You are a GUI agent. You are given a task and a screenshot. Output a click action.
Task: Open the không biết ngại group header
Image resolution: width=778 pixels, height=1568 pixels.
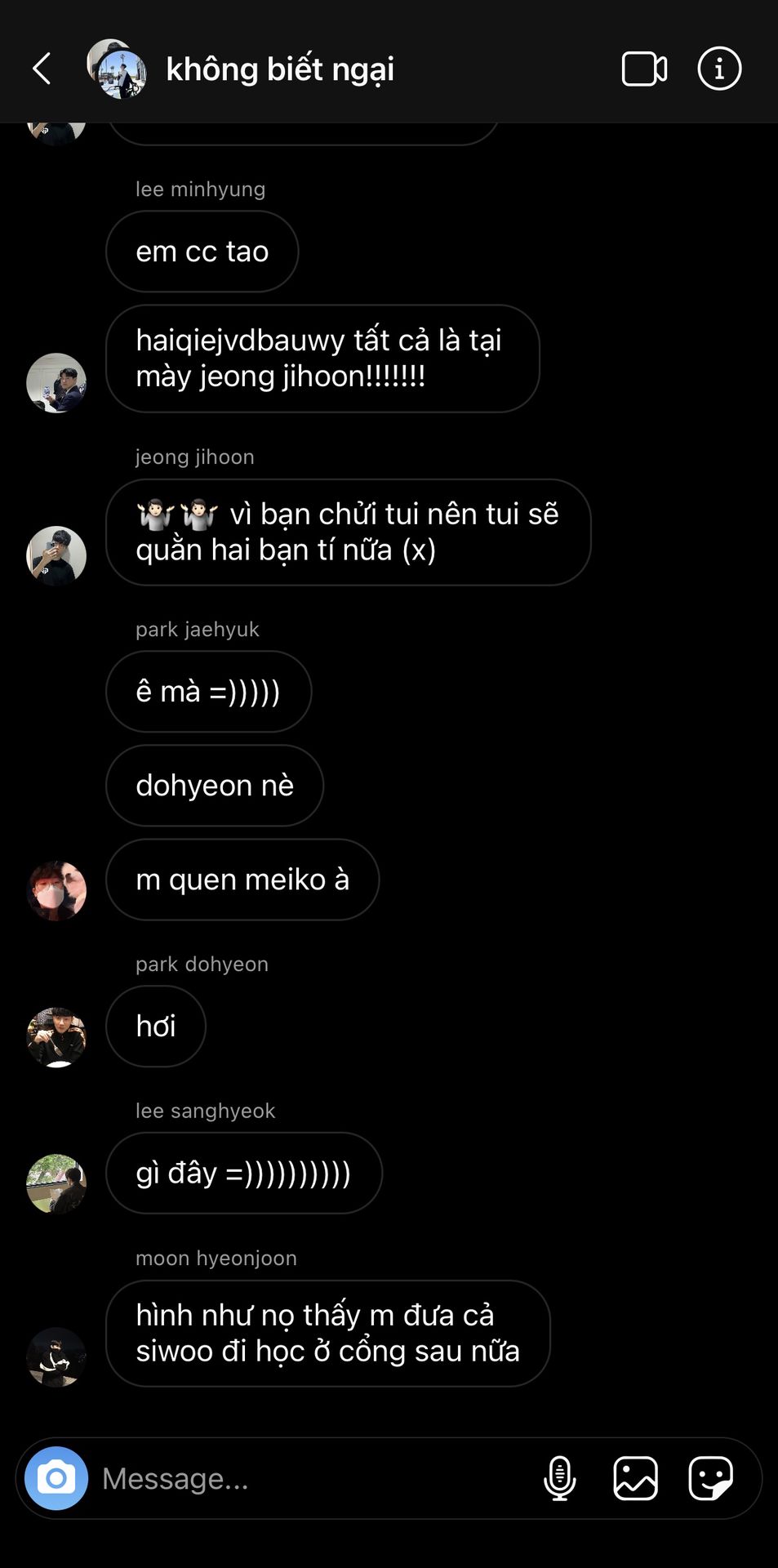click(279, 69)
